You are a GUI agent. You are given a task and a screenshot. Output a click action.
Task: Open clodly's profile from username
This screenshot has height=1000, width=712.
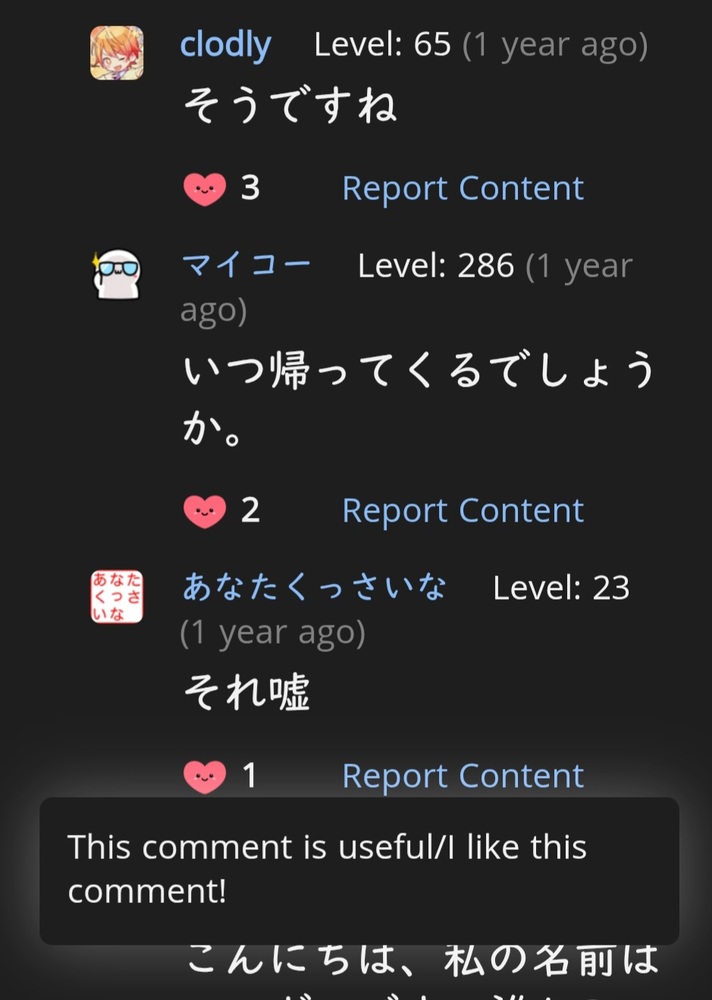click(x=225, y=45)
